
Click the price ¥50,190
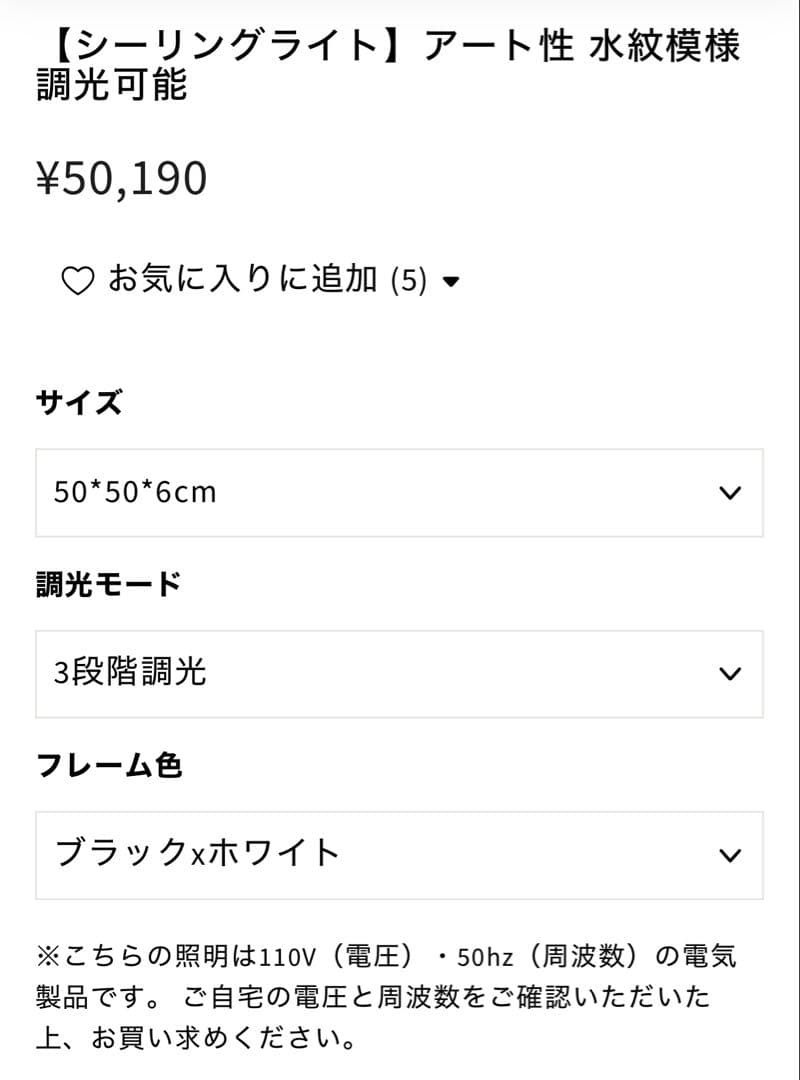(120, 178)
